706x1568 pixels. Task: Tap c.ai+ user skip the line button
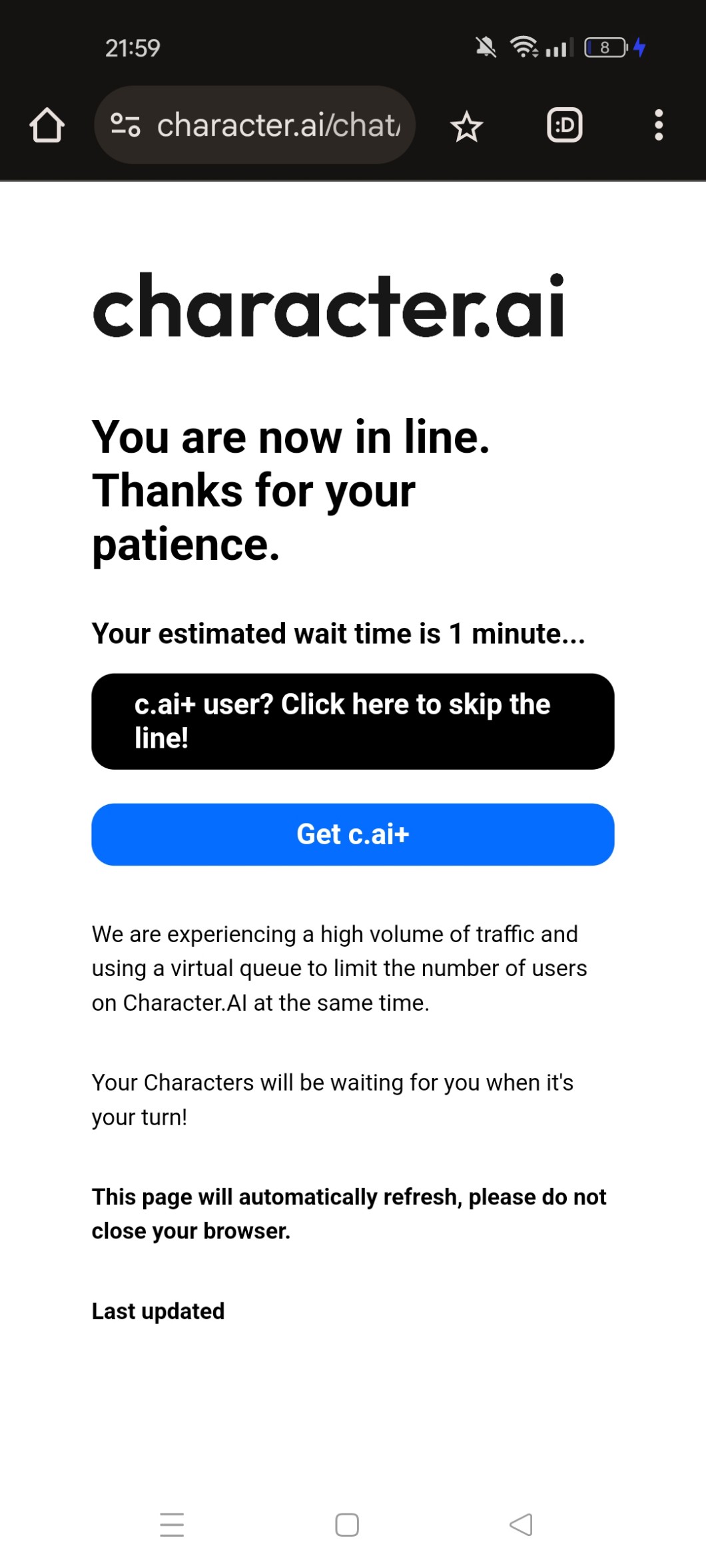pos(353,721)
